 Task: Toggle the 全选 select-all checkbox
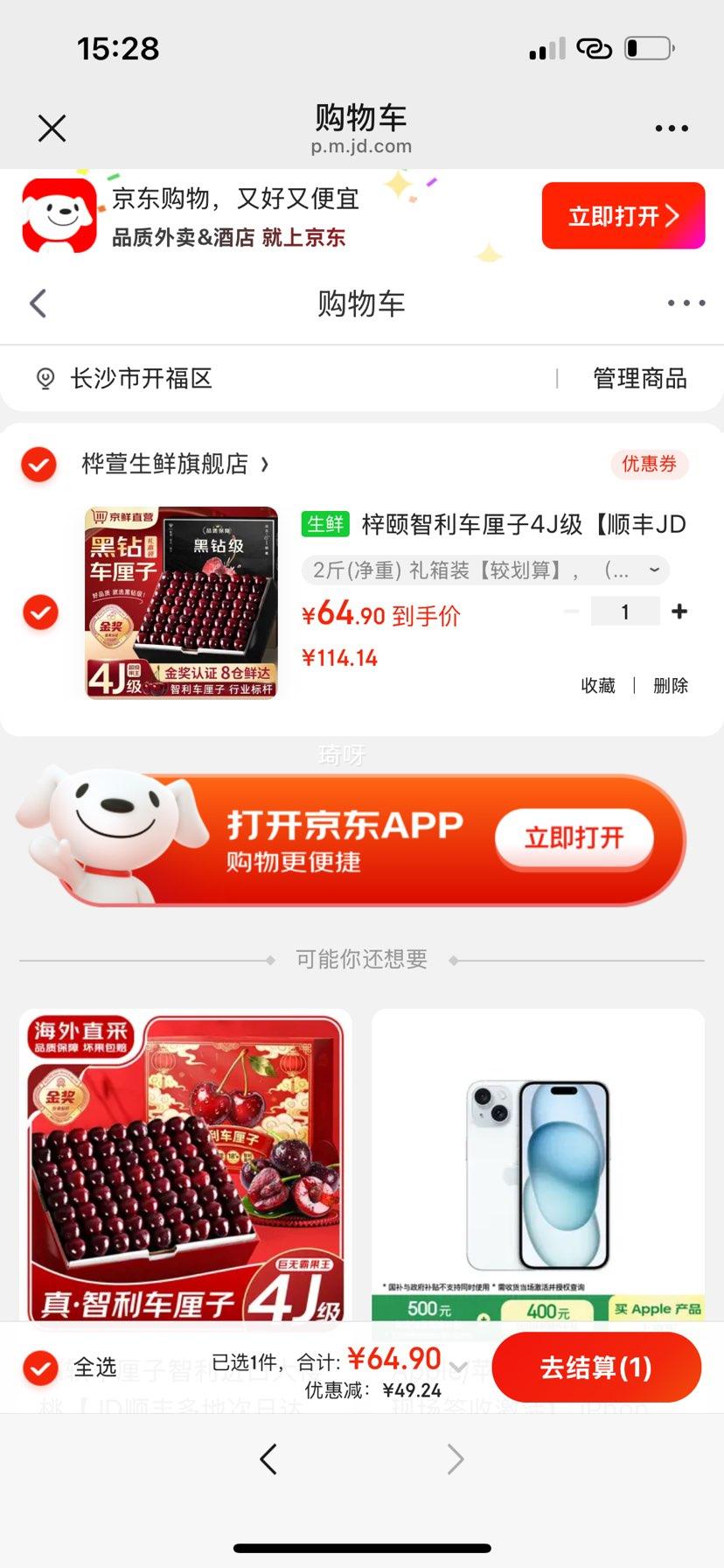(38, 1368)
